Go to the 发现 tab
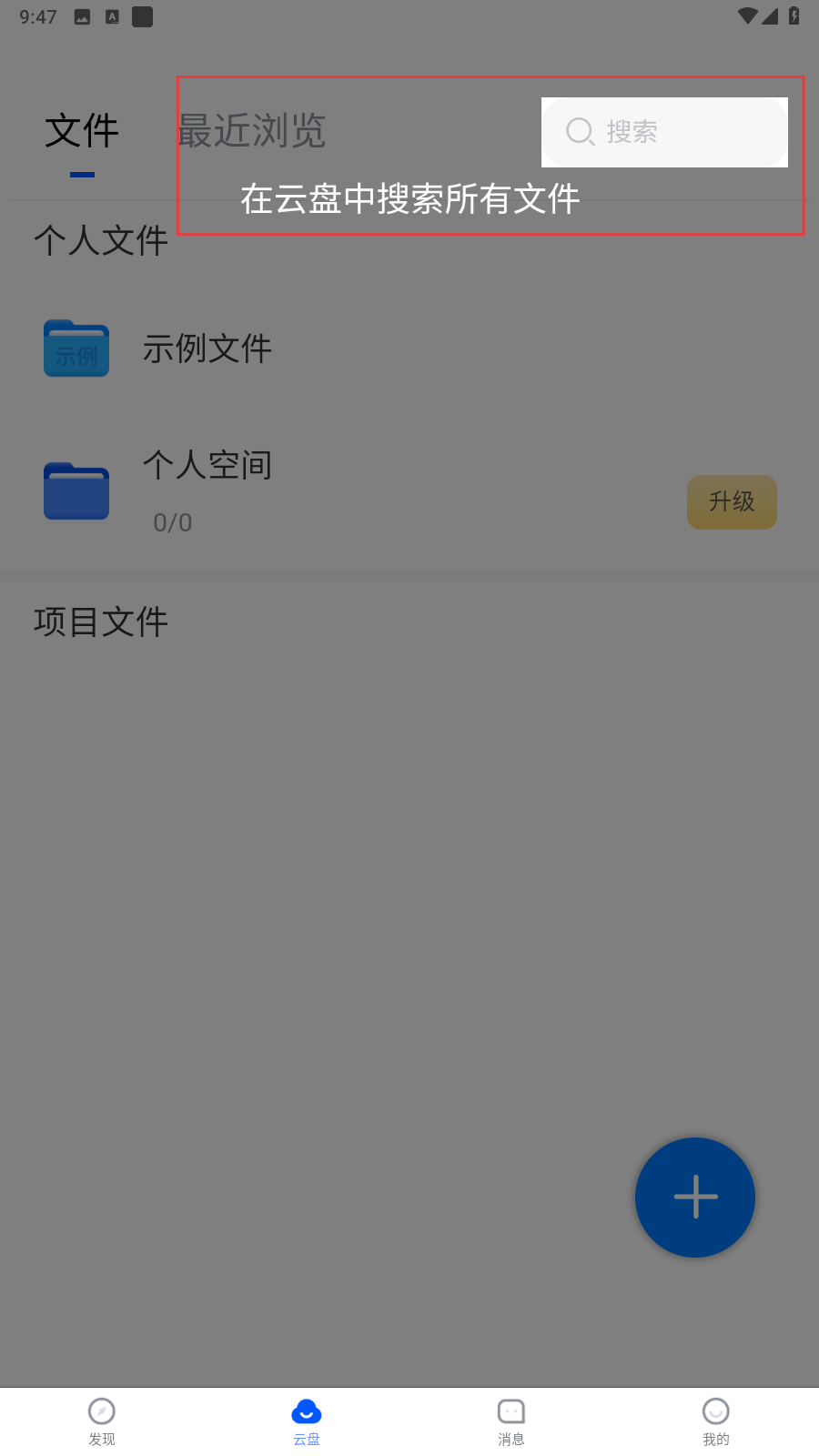 point(102,1421)
